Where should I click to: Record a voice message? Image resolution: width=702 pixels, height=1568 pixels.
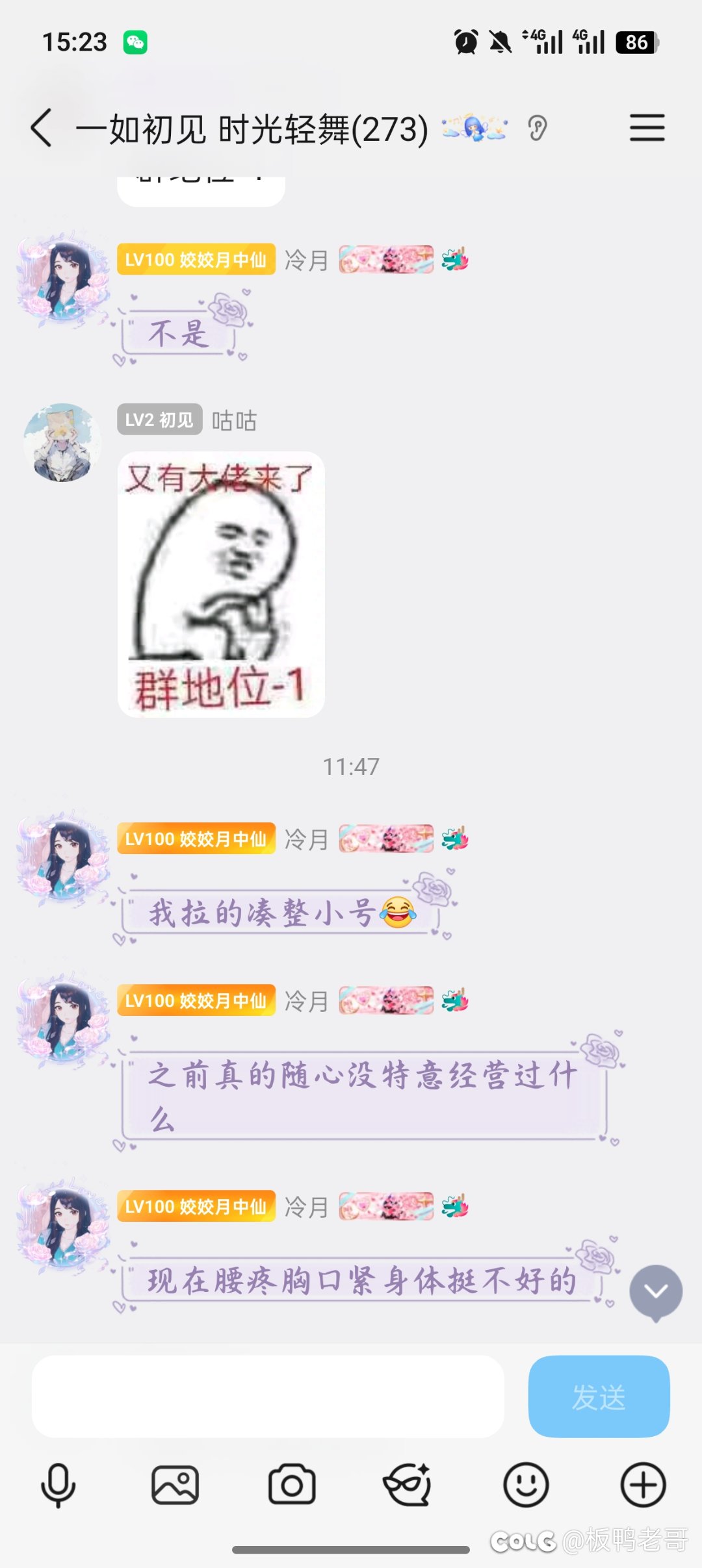tap(58, 1485)
